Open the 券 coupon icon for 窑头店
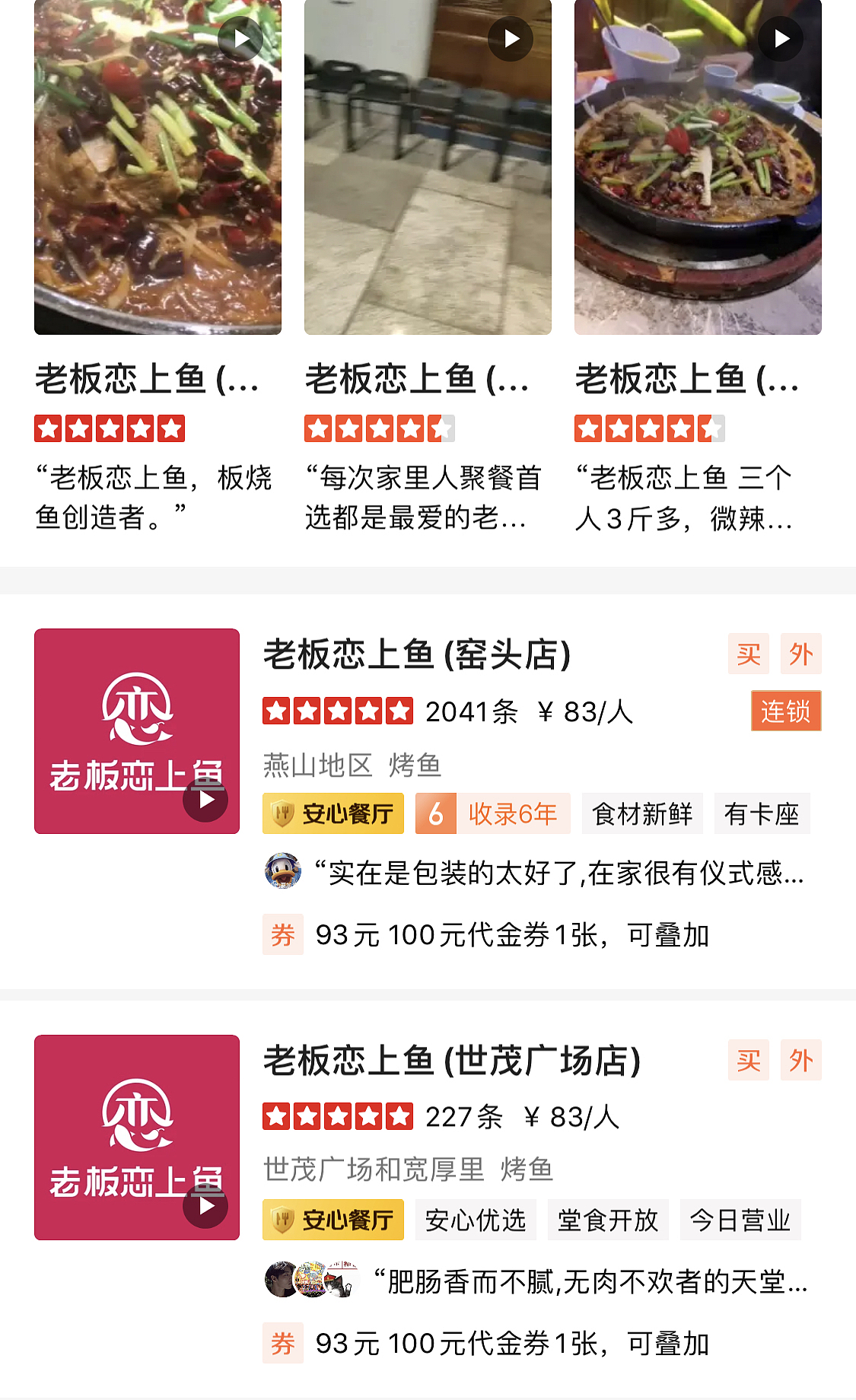 coord(283,934)
